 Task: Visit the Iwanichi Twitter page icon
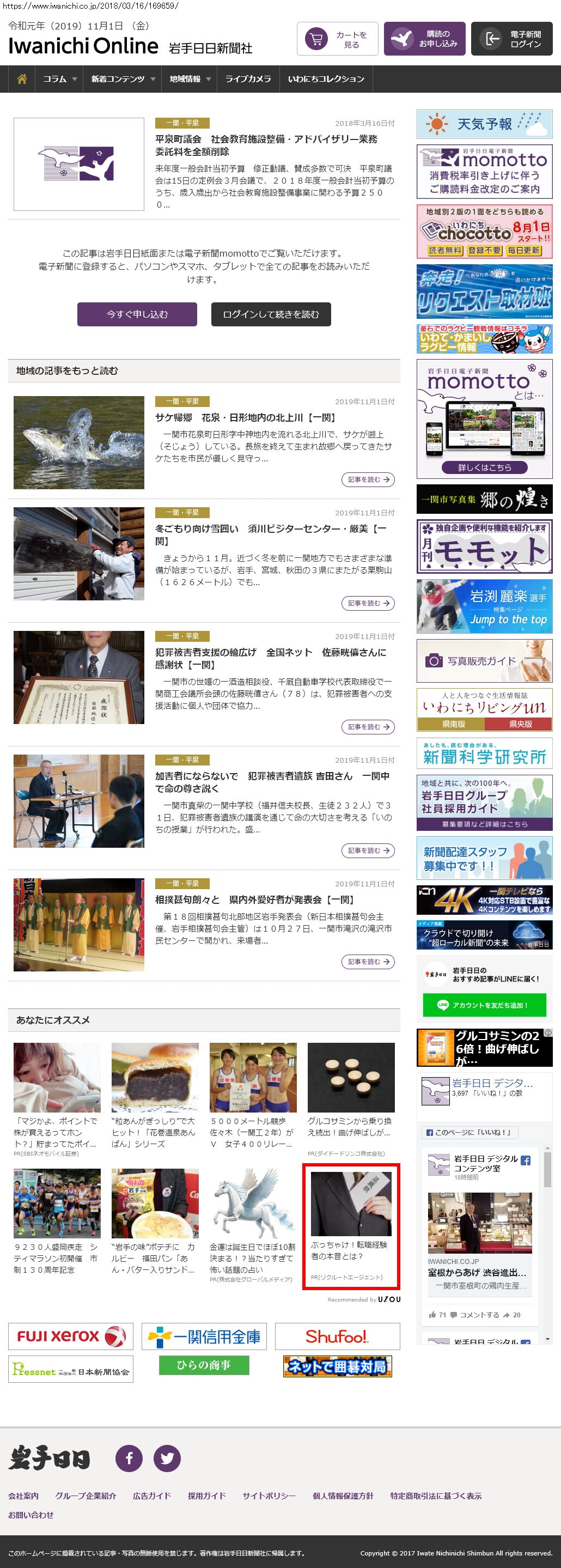pyautogui.click(x=167, y=1458)
